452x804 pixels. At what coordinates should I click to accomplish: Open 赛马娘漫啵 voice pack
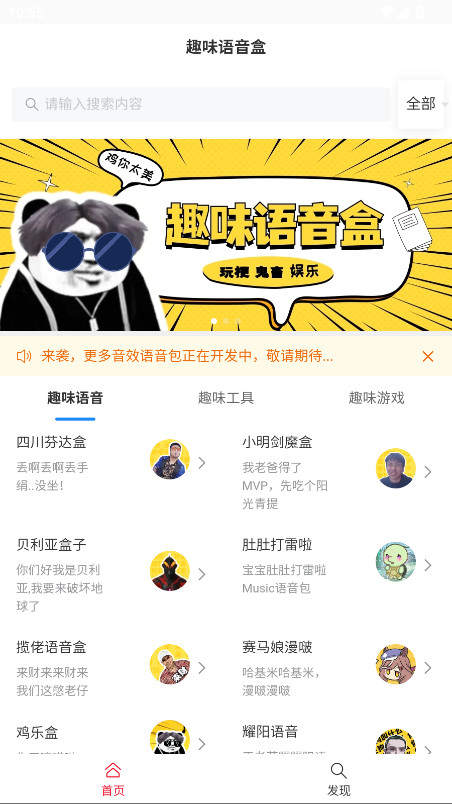click(x=339, y=668)
